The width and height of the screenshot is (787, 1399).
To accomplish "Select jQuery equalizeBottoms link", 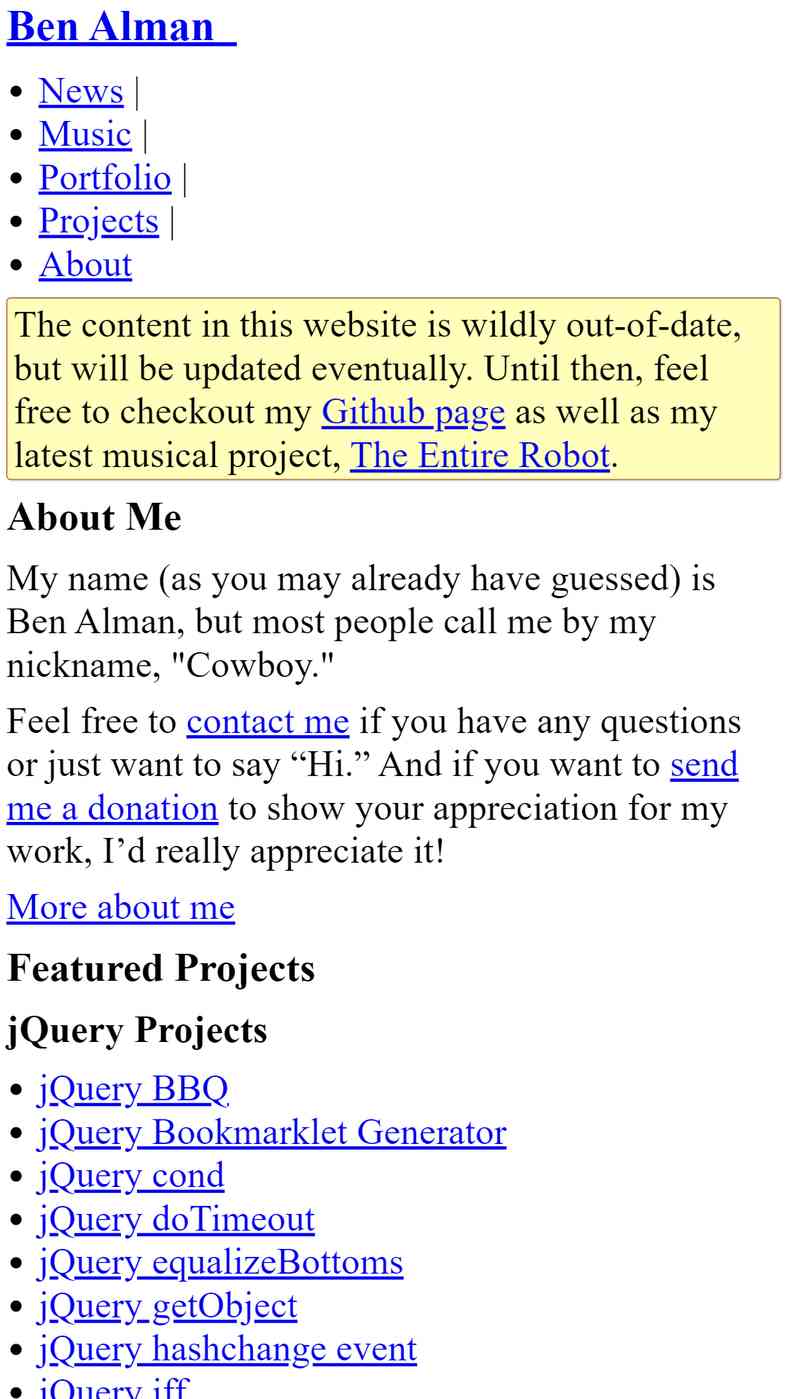I will 221,1262.
